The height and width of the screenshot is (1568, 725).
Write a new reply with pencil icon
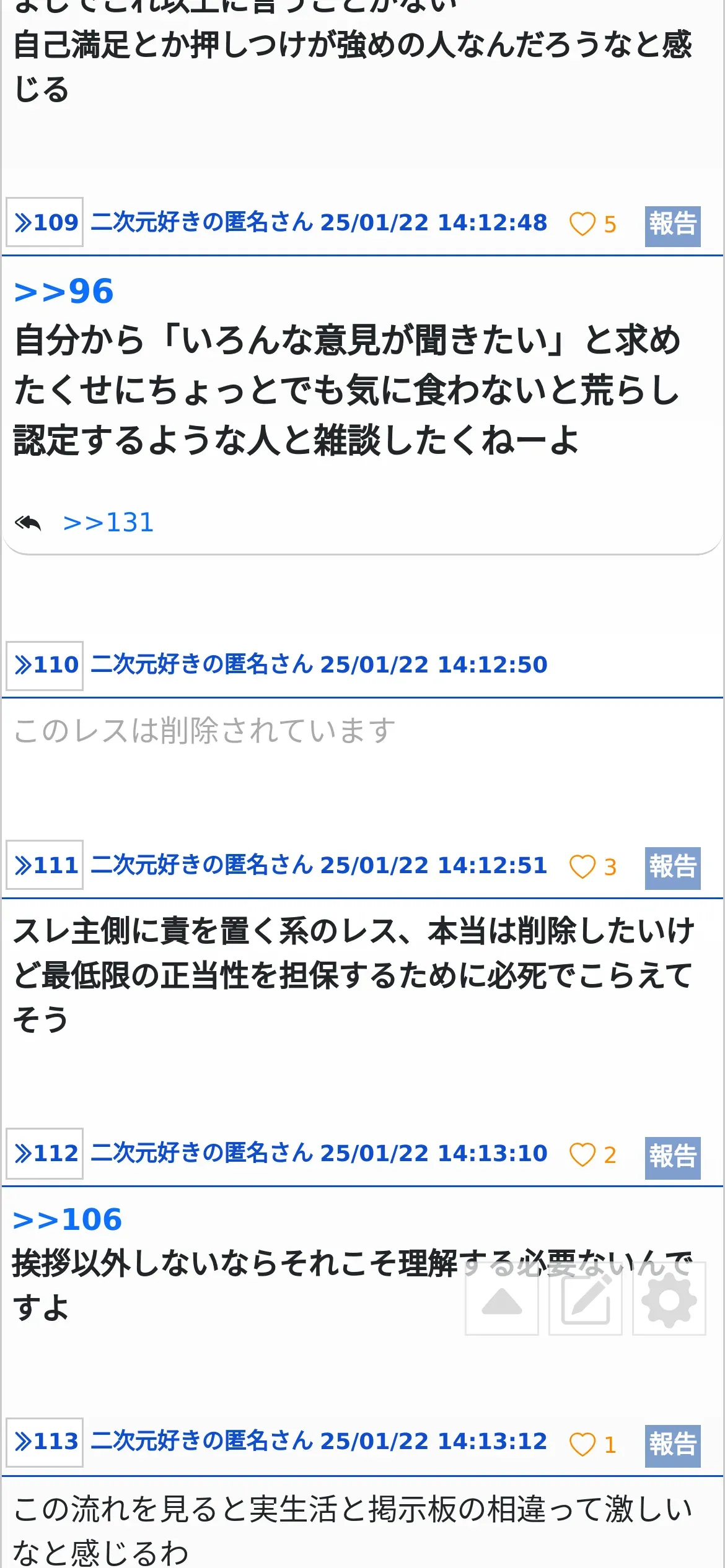[586, 1299]
